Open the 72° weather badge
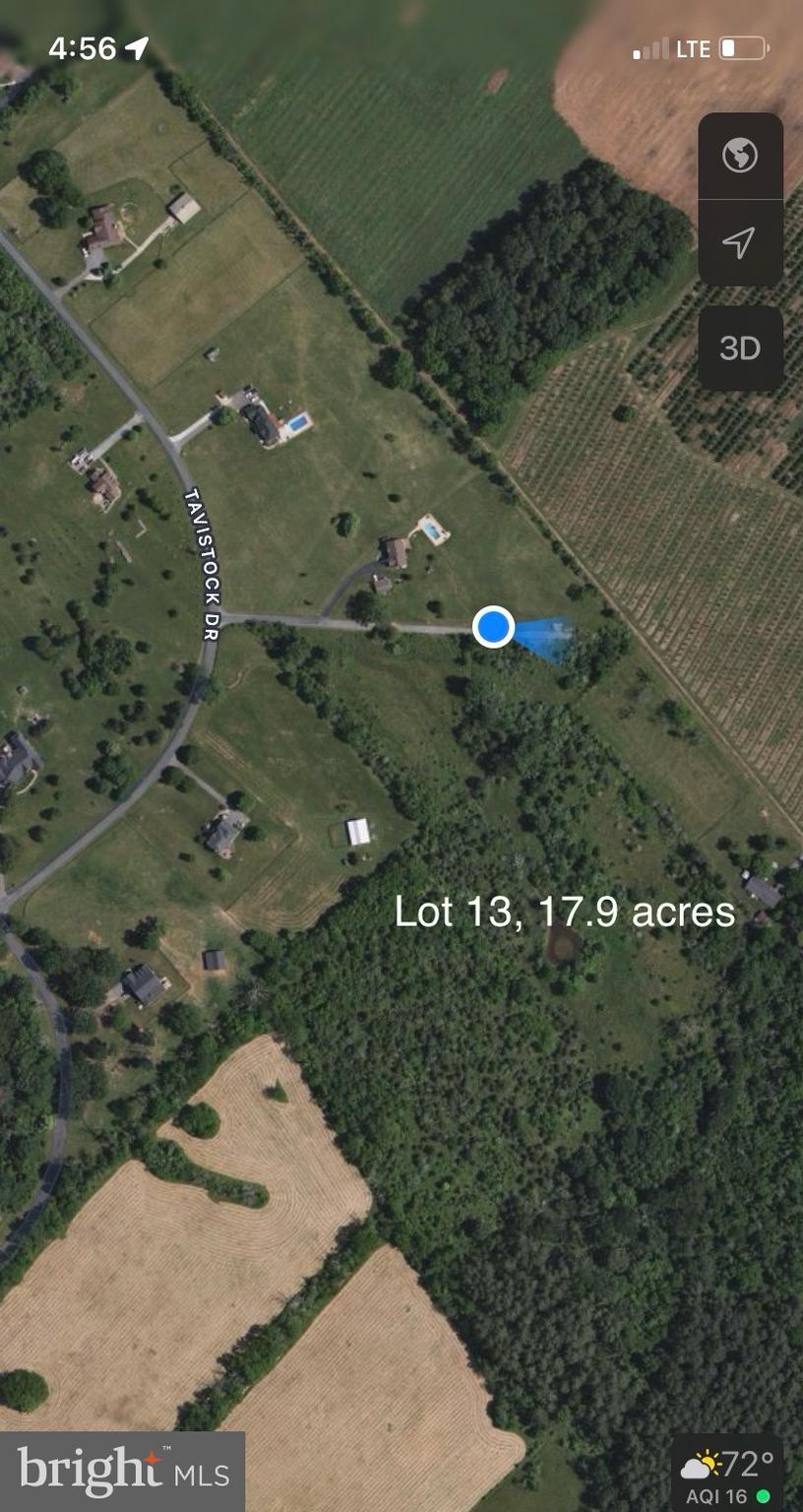 coord(729,1474)
